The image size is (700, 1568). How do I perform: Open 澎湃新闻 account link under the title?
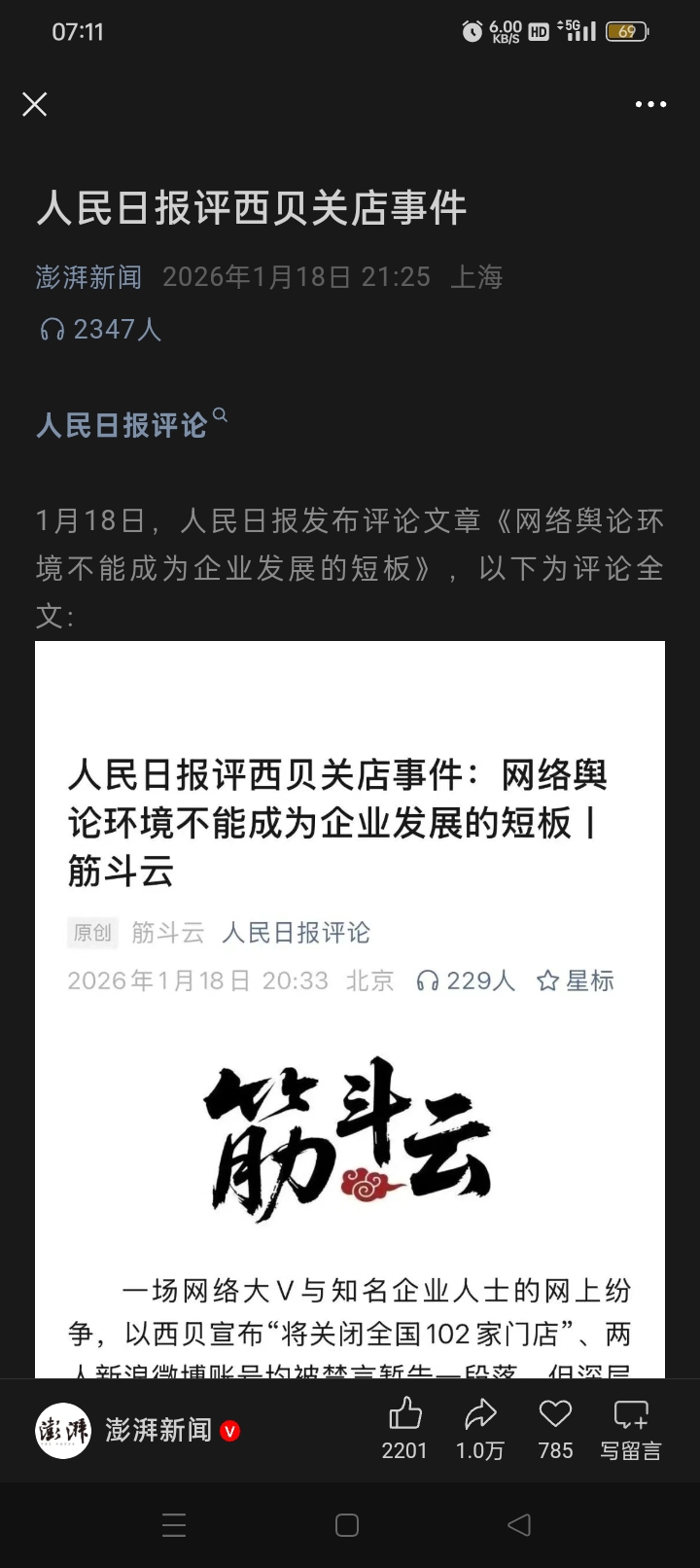(x=88, y=277)
